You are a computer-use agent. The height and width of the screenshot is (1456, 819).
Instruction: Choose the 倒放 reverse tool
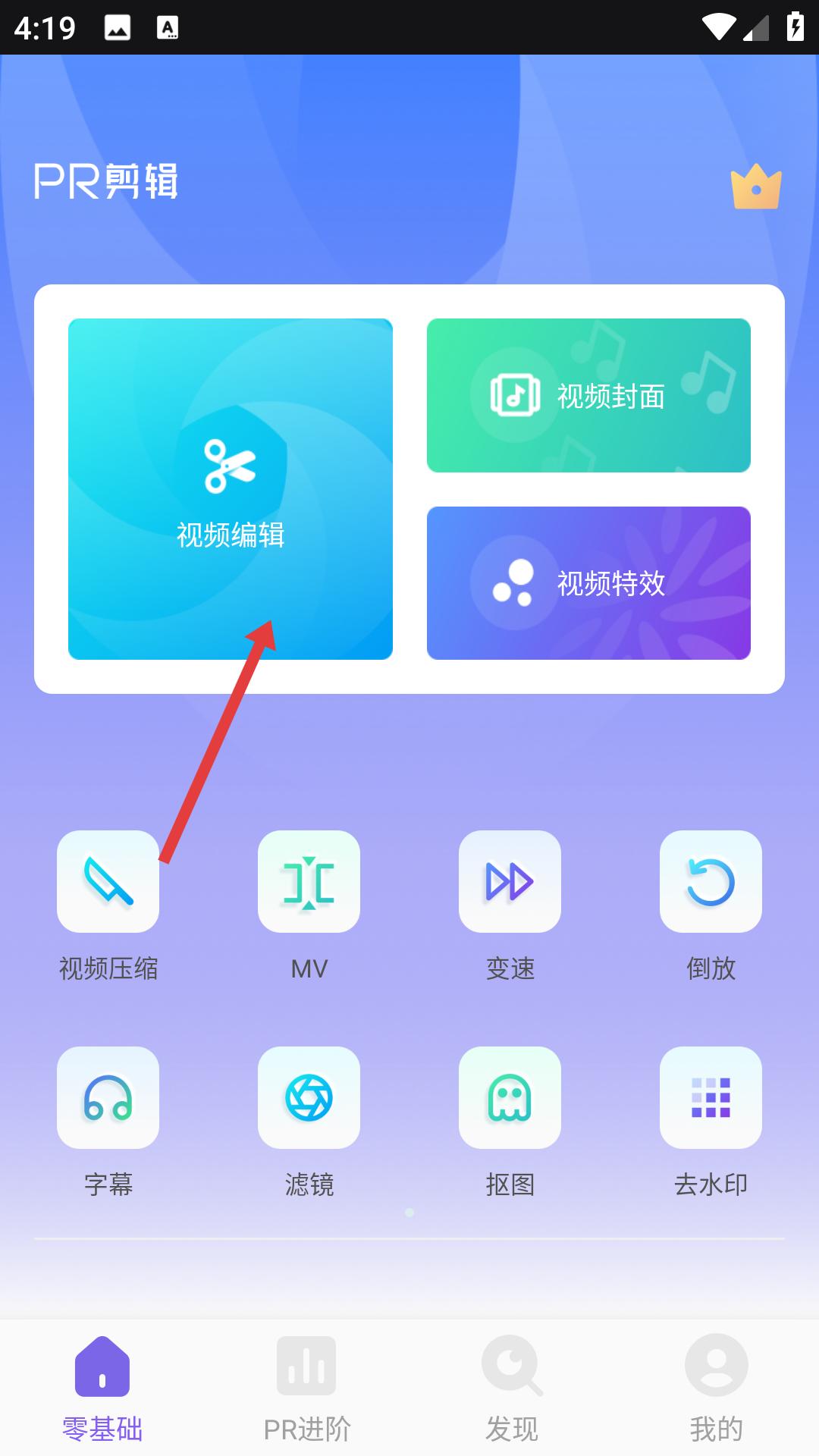coord(711,881)
